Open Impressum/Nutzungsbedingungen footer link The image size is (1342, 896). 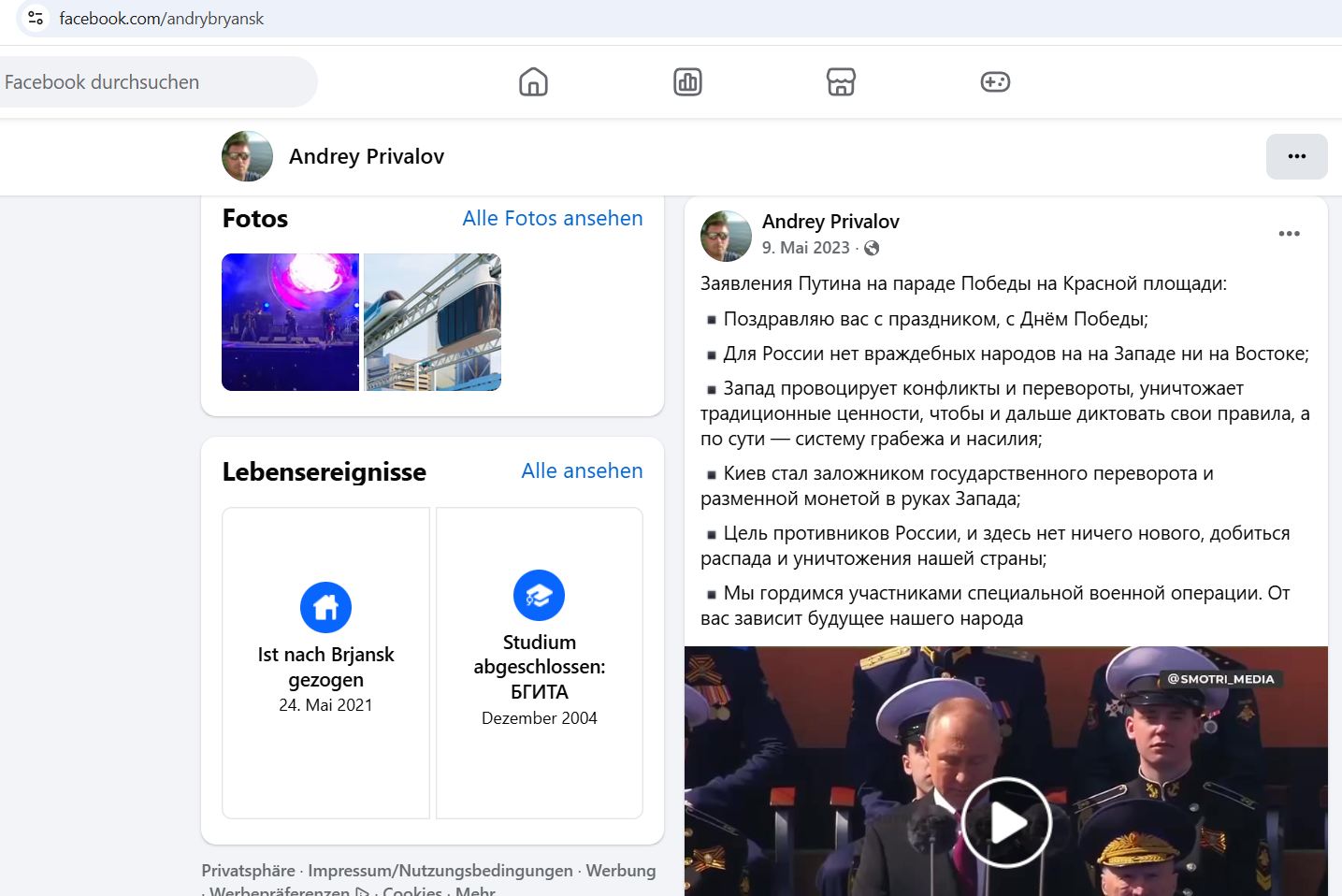click(440, 871)
